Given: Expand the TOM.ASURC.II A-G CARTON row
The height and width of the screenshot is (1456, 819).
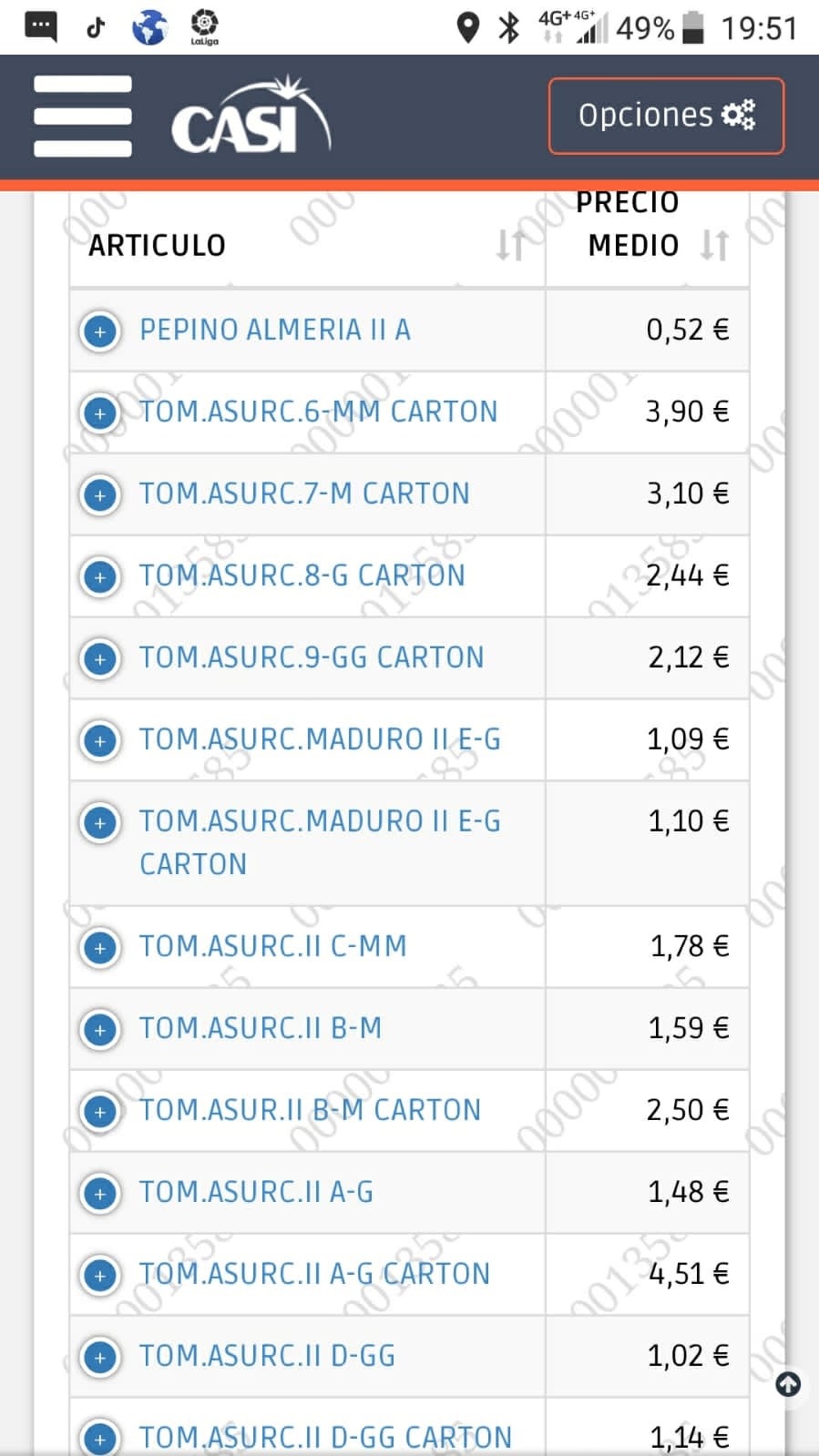Looking at the screenshot, I should coord(100,1276).
